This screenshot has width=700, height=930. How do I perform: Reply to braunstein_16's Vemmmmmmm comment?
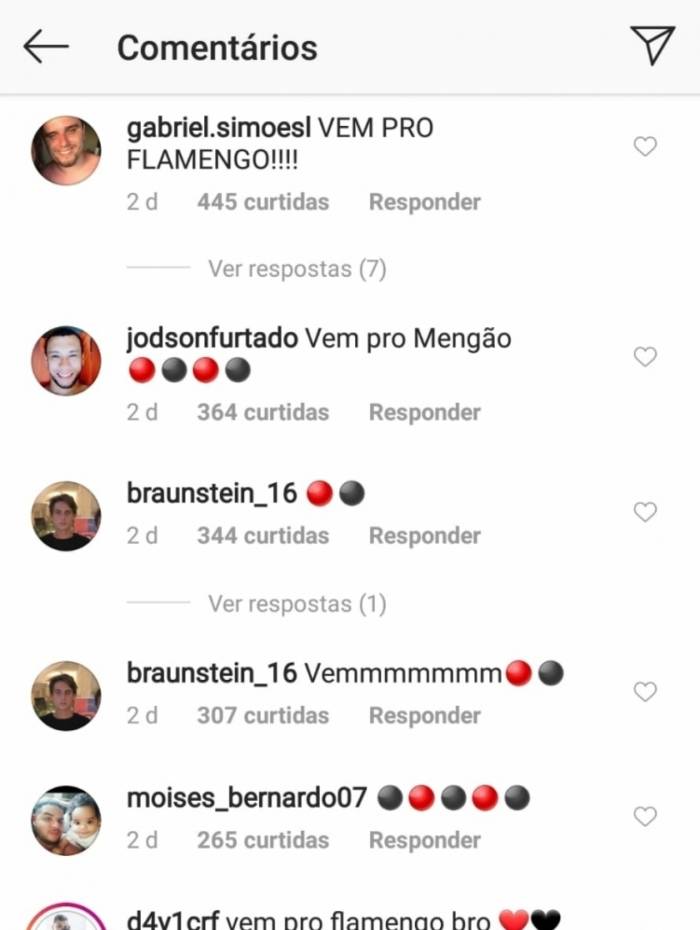424,716
